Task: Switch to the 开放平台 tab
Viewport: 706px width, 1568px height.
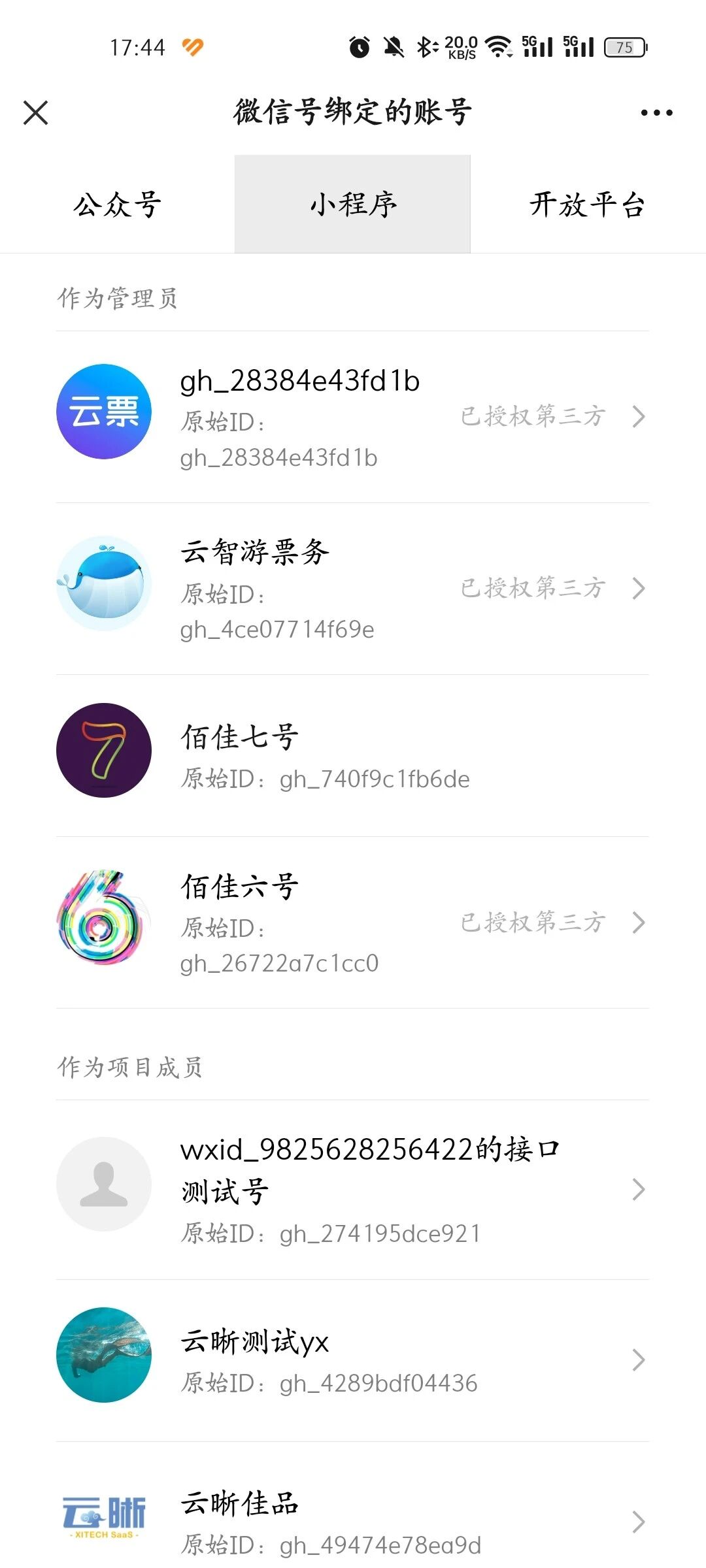Action: tap(587, 204)
